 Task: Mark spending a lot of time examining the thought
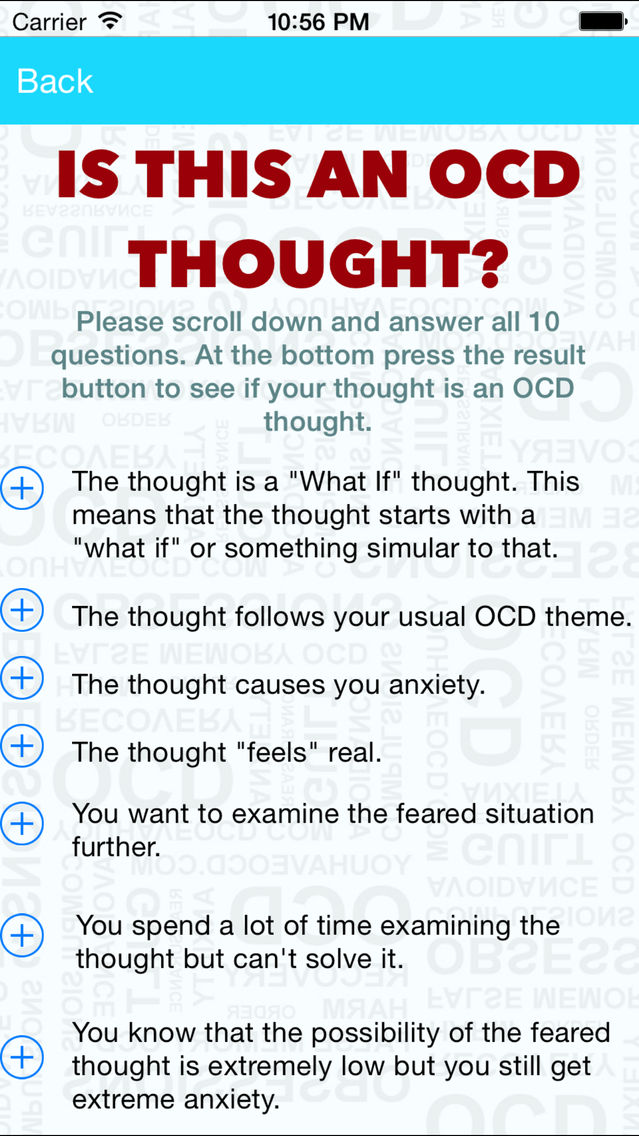click(22, 935)
